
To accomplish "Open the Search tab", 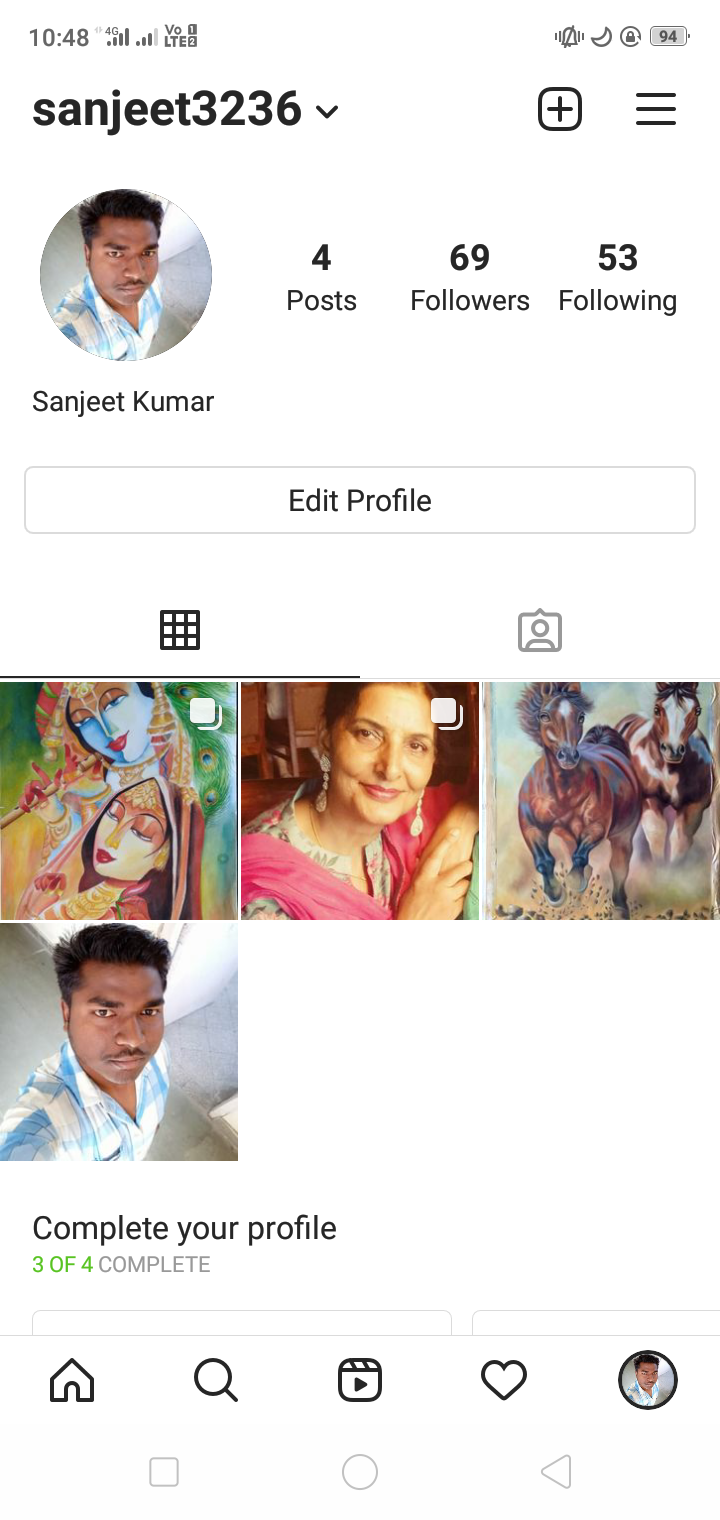I will [x=216, y=1380].
